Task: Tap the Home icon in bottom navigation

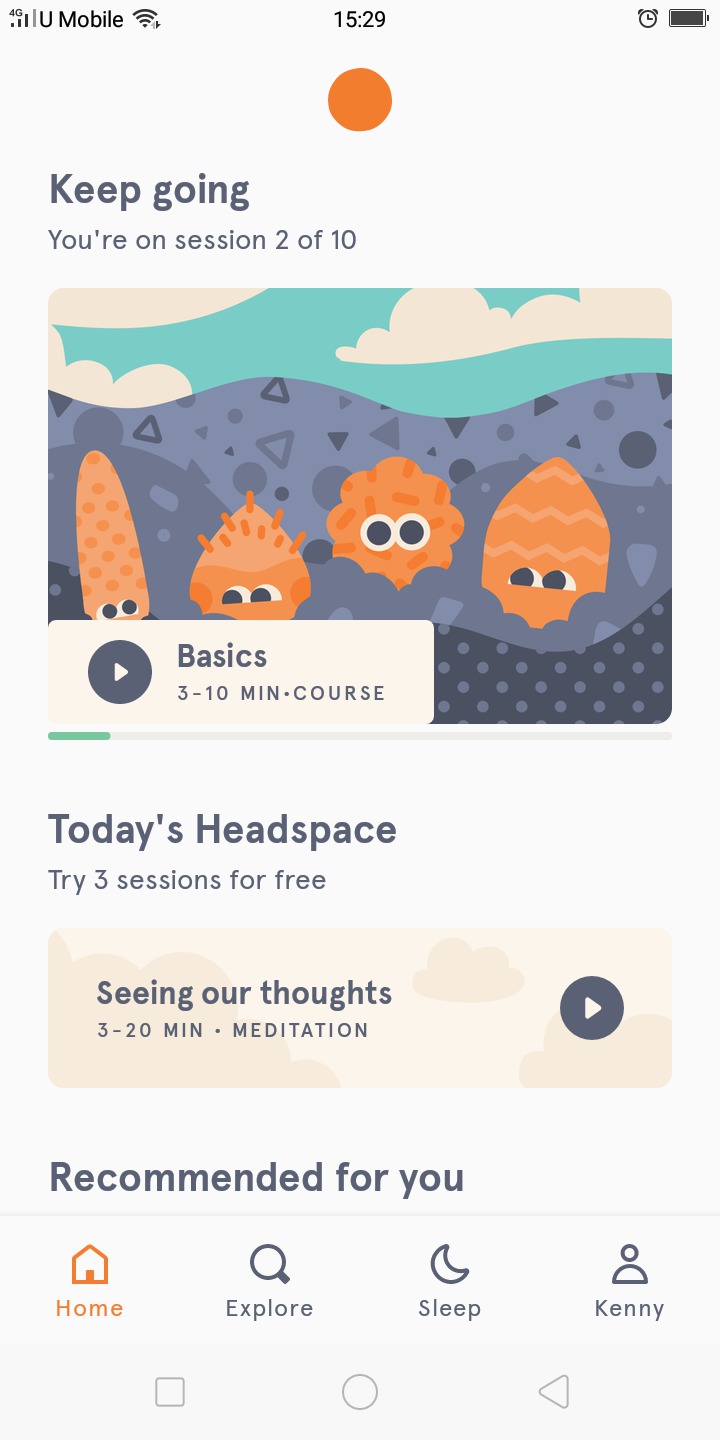Action: [x=89, y=1265]
